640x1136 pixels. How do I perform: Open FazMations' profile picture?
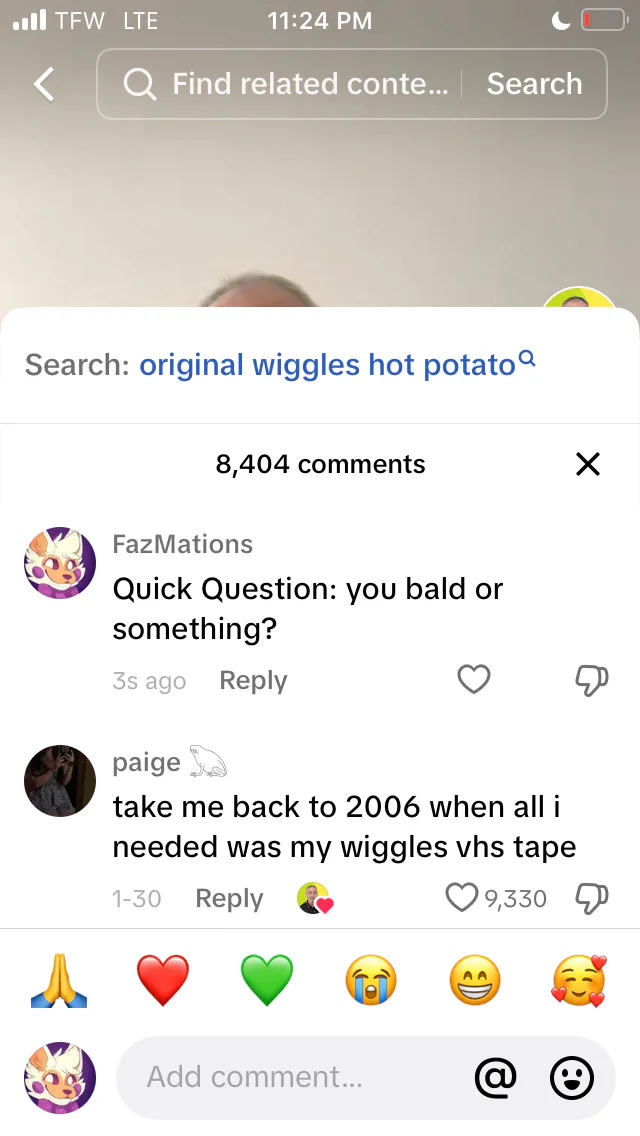point(59,563)
